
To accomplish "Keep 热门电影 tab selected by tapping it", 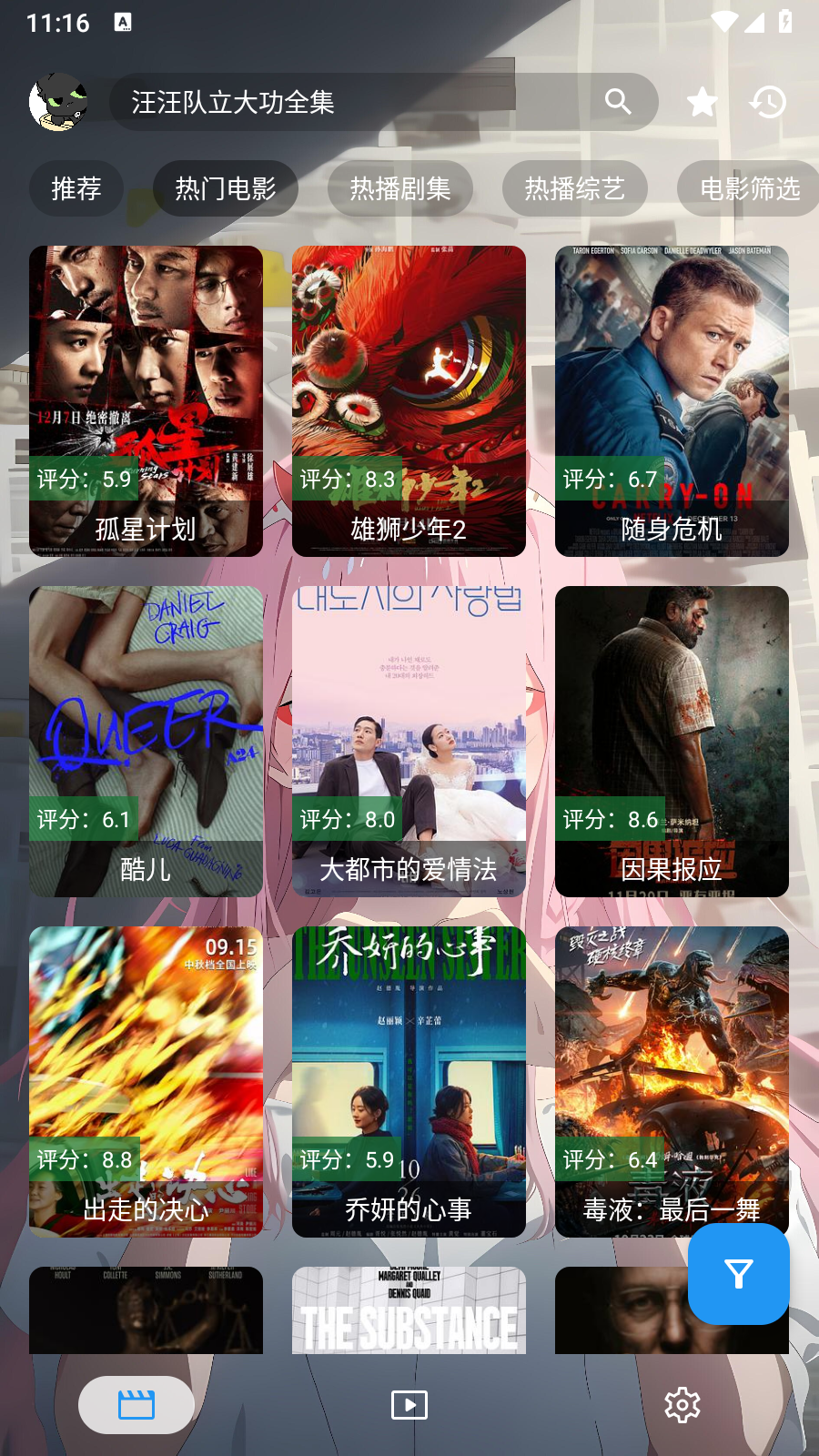I will pos(226,188).
